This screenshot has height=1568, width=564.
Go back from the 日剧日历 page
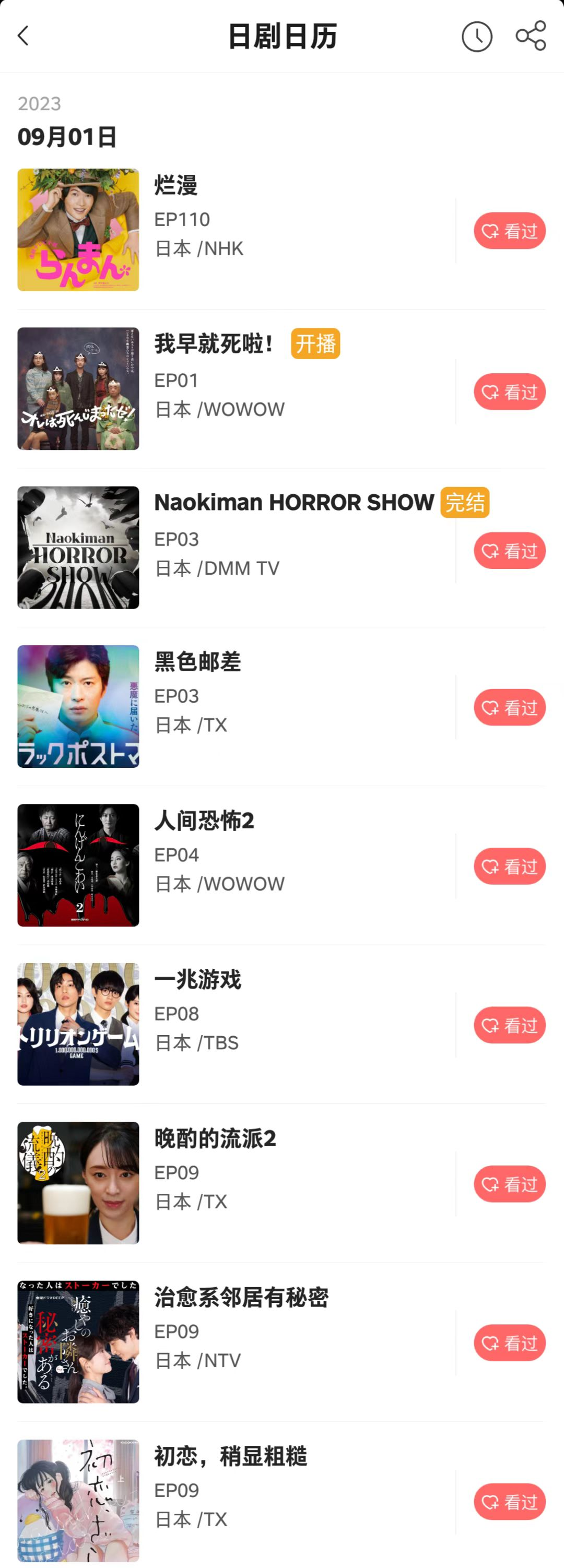click(x=23, y=37)
